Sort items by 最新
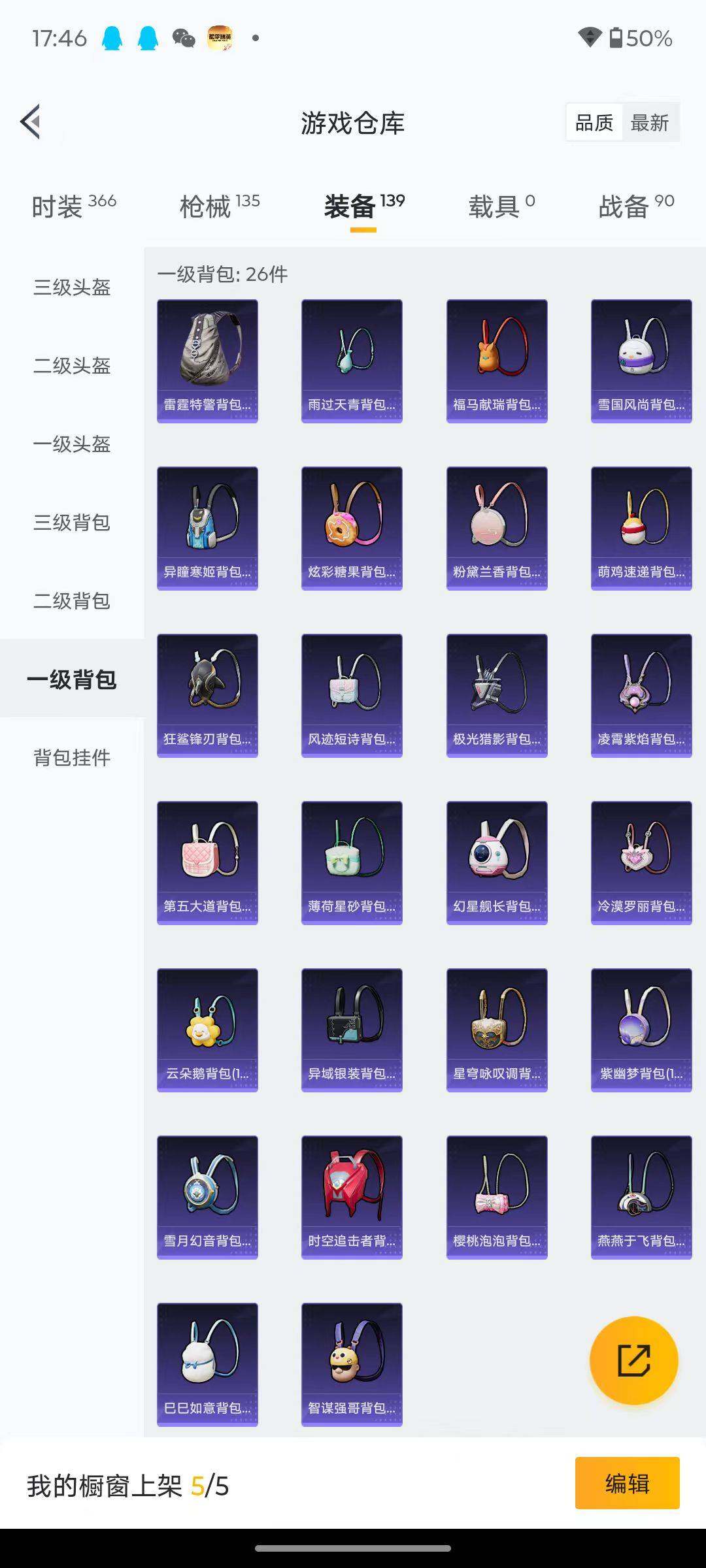Image resolution: width=706 pixels, height=1568 pixels. pos(649,123)
